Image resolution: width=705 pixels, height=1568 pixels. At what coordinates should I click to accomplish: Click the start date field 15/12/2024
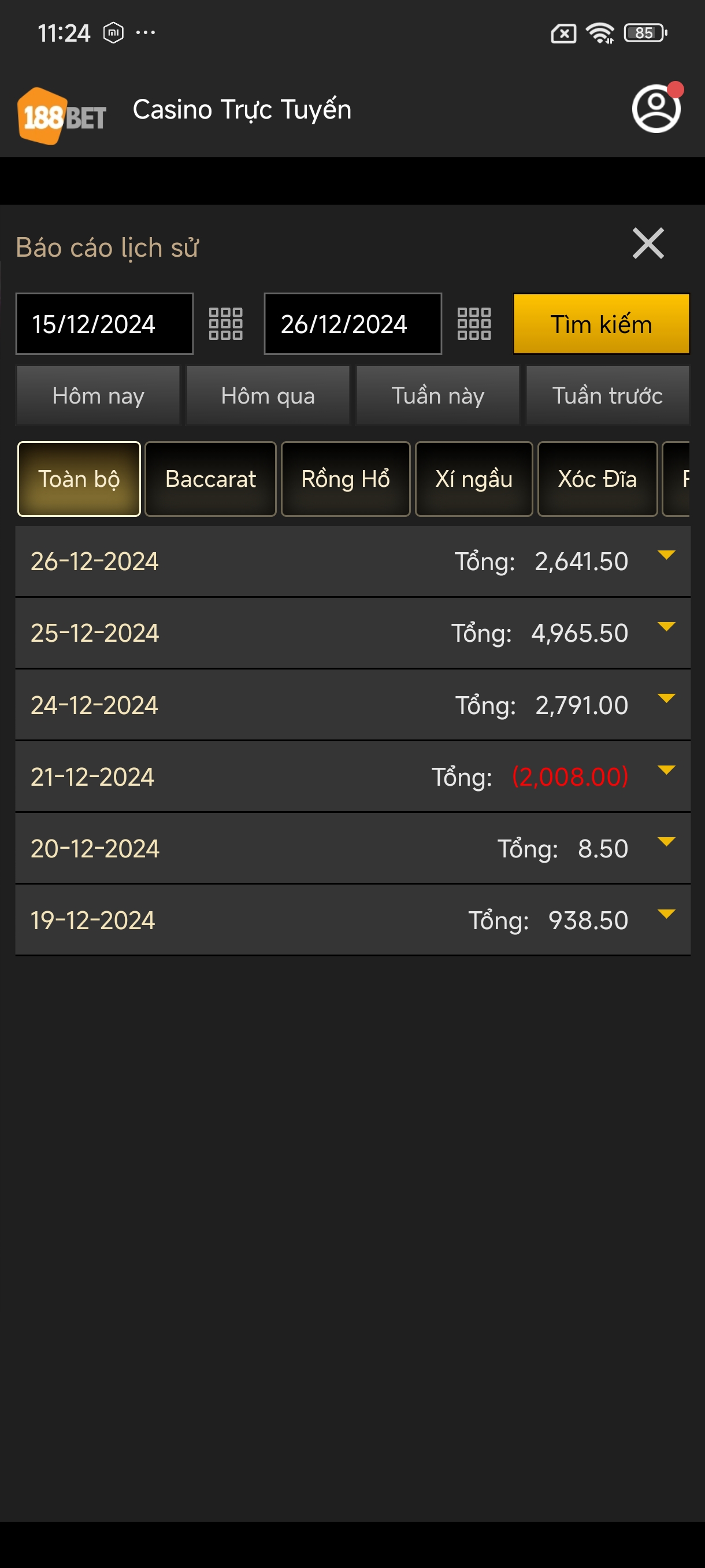pyautogui.click(x=103, y=323)
